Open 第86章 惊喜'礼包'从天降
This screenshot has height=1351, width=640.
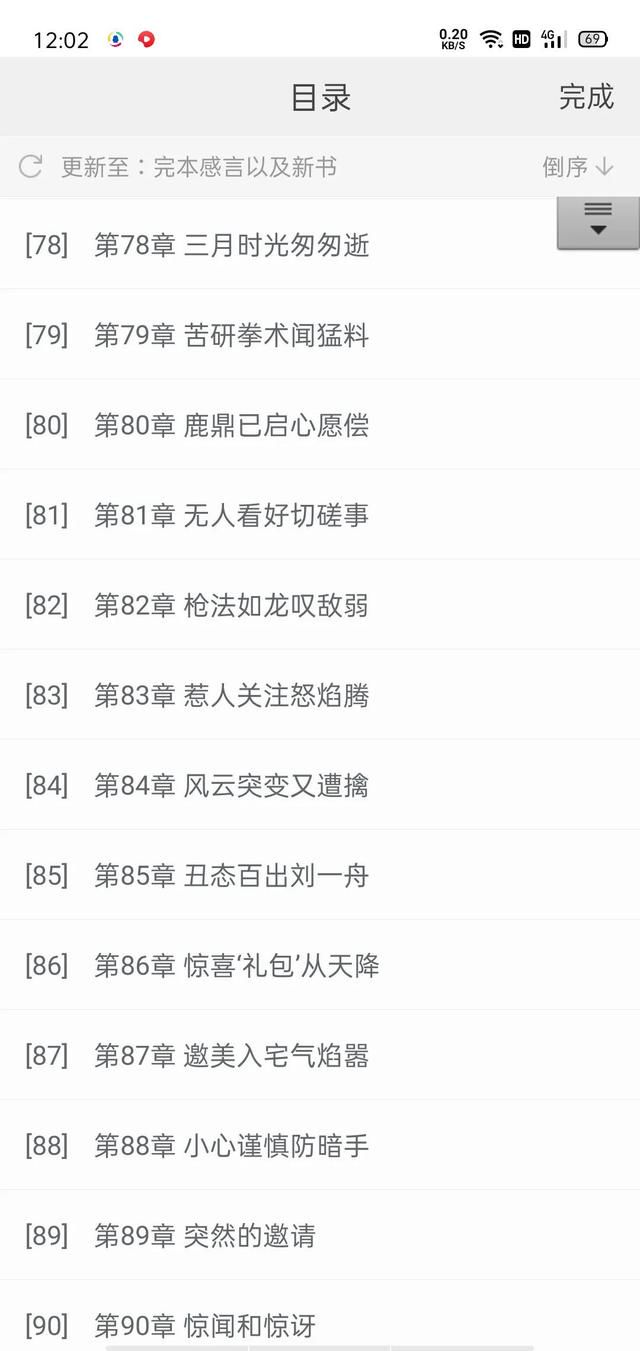(320, 965)
